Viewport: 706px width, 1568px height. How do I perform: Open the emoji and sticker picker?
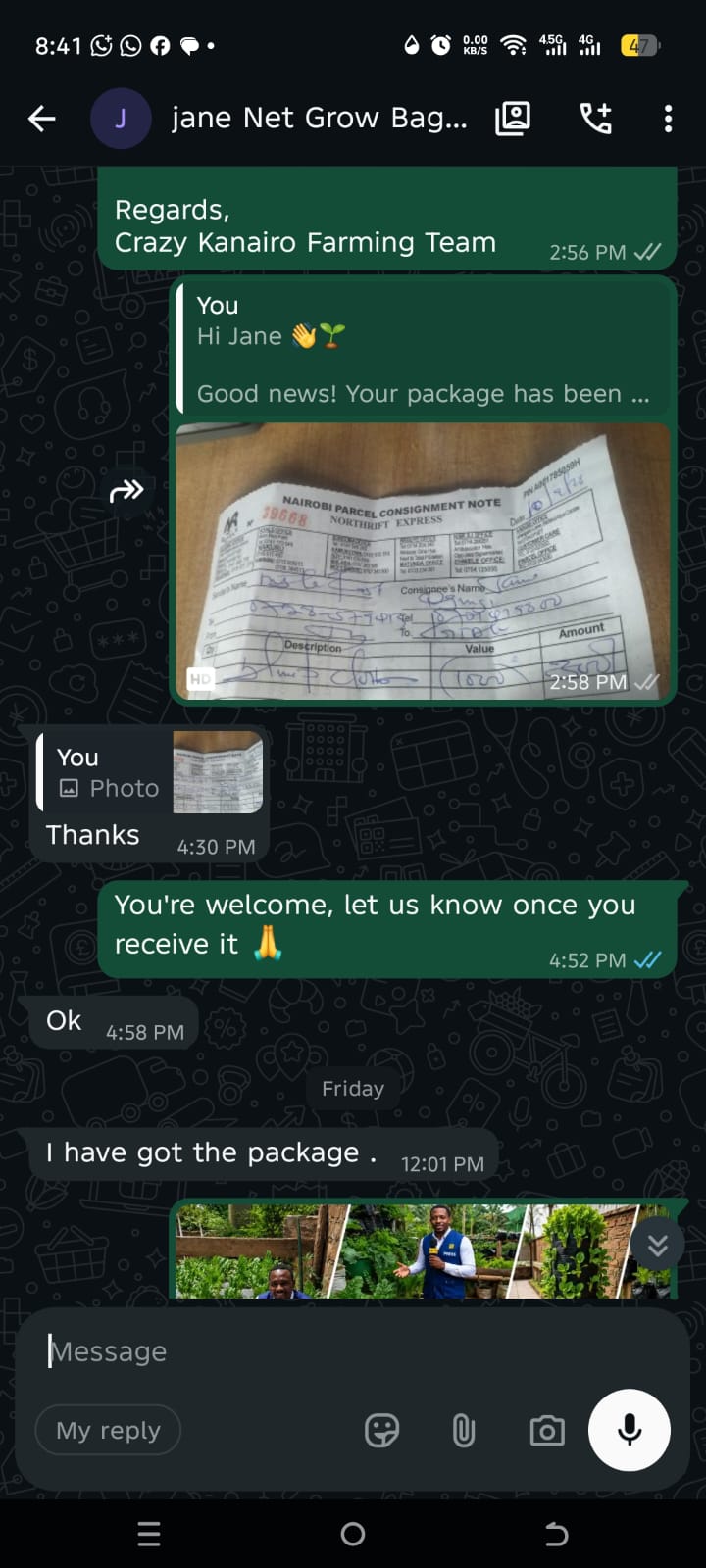pos(381,1431)
